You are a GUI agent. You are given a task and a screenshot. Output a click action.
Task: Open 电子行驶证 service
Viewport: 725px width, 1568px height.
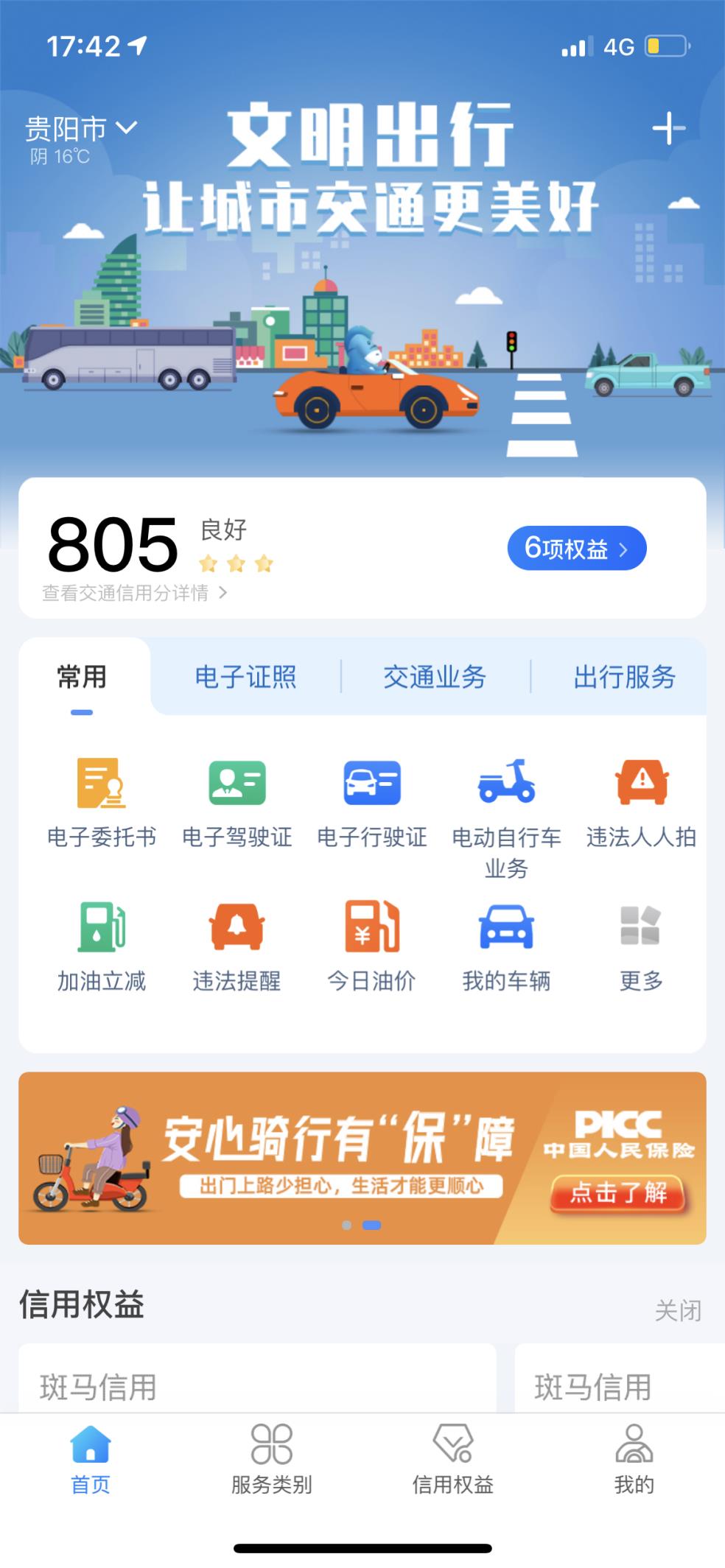[x=371, y=802]
